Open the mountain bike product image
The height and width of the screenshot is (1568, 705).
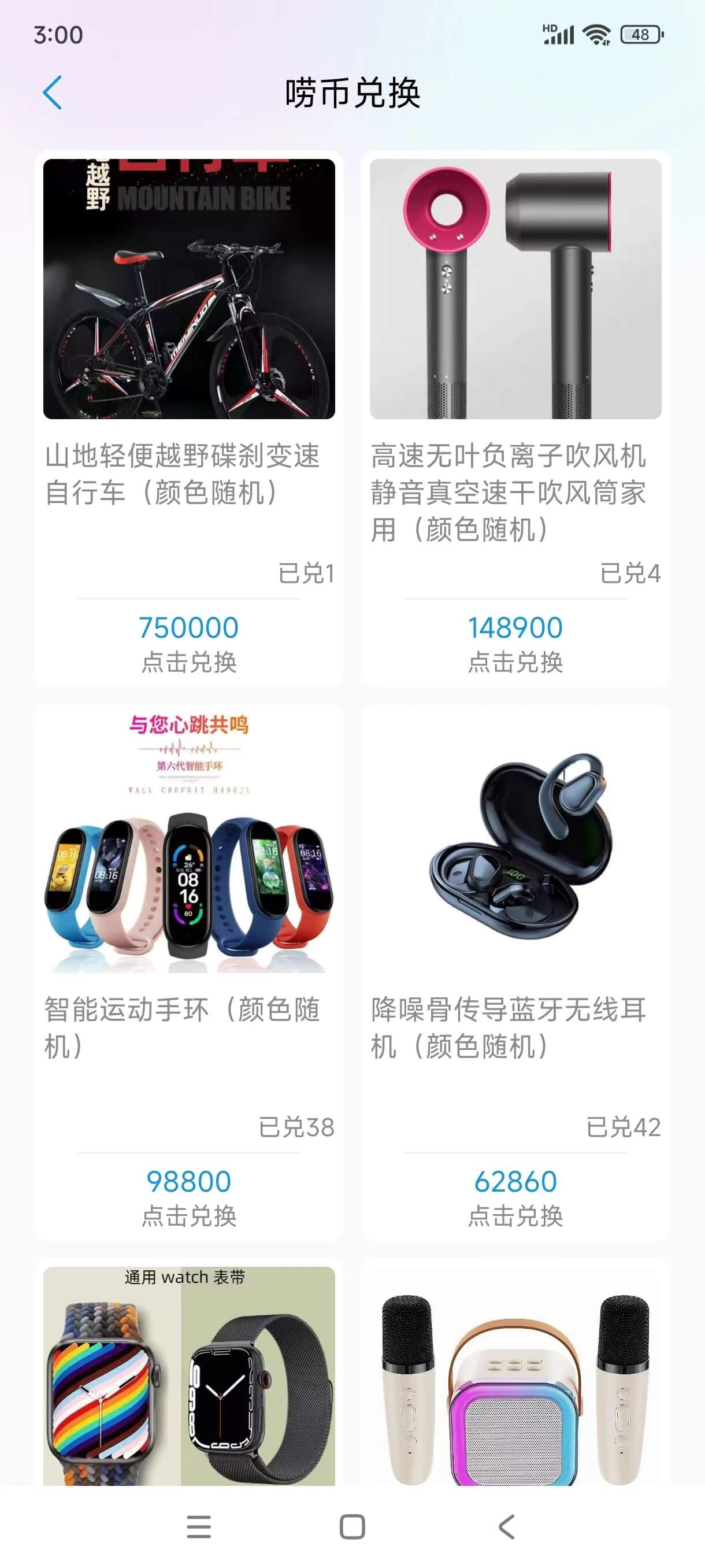tap(187, 288)
